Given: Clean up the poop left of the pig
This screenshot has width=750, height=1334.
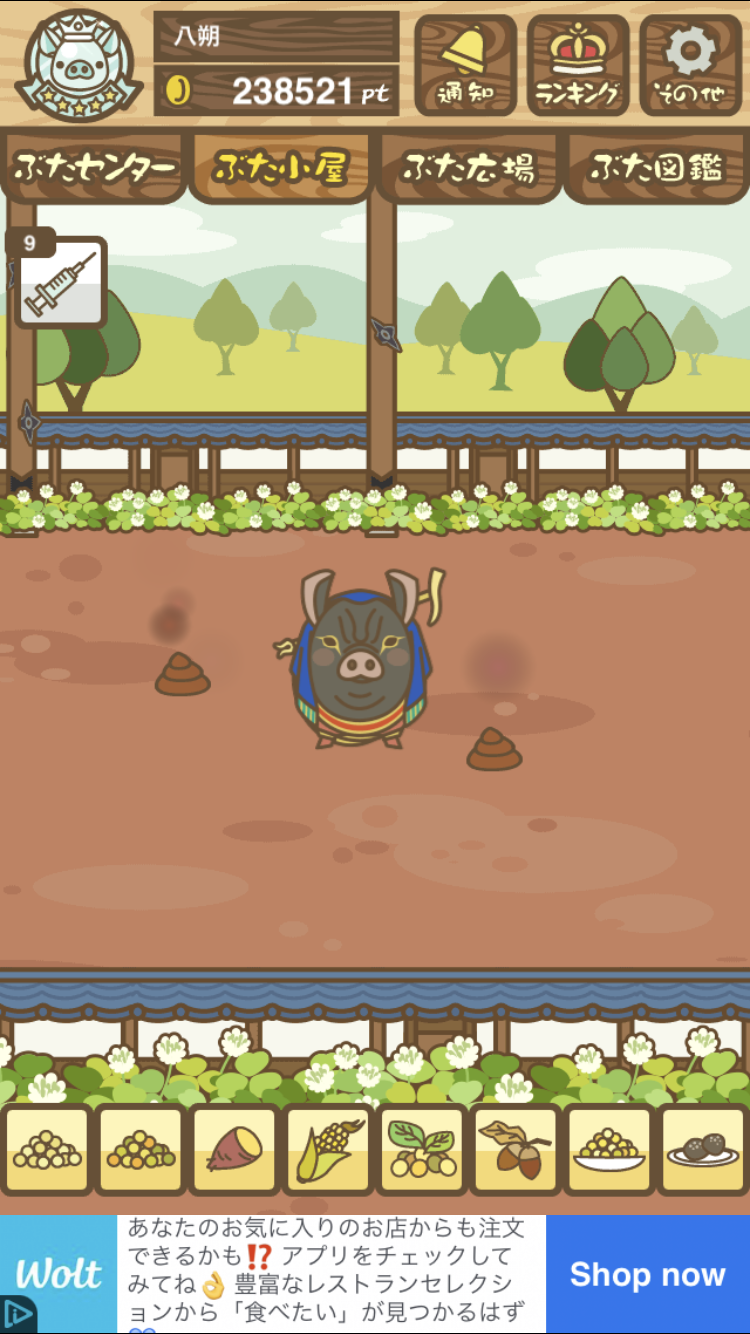Looking at the screenshot, I should point(182,673).
